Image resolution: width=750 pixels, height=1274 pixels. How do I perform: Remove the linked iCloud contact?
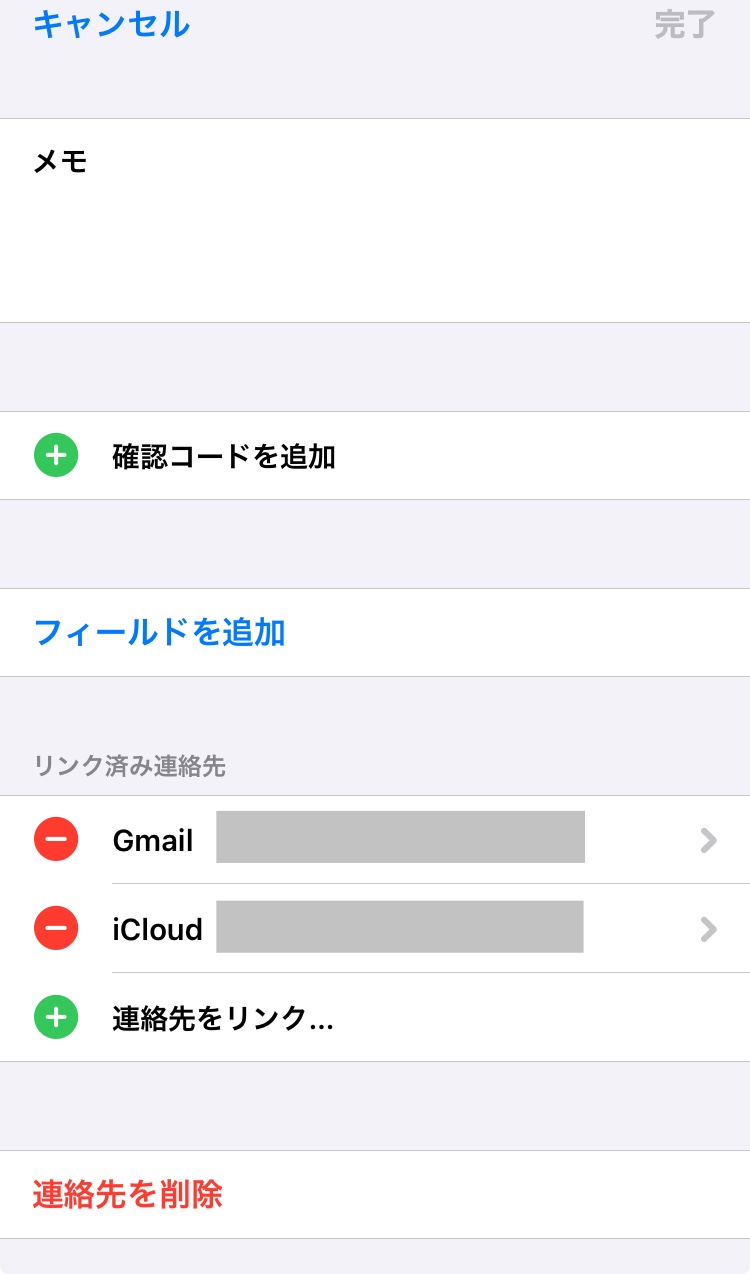[56, 929]
